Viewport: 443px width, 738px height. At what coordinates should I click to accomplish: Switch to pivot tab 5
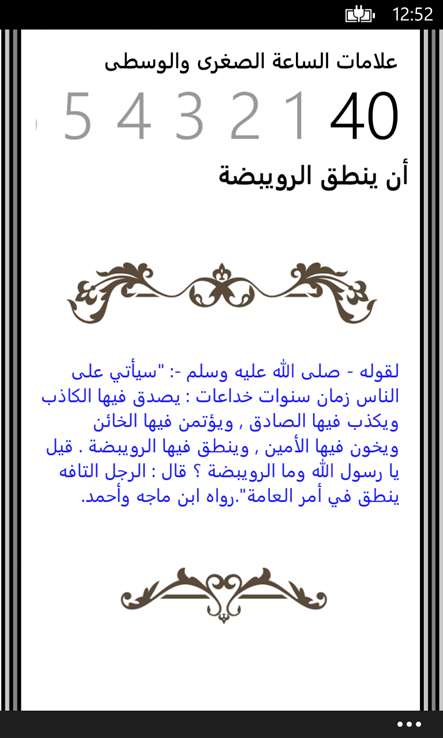[x=77, y=116]
